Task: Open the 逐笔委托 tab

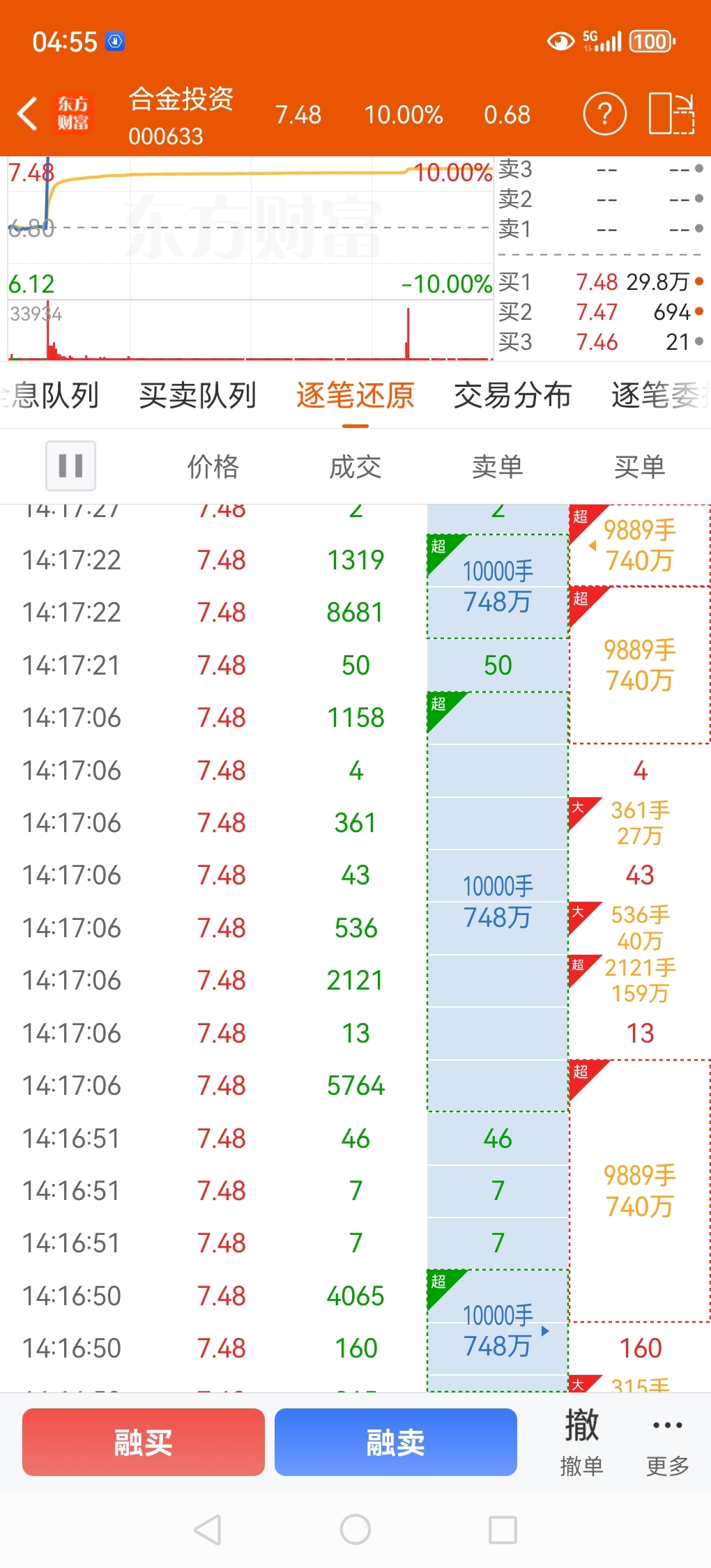Action: tap(659, 396)
